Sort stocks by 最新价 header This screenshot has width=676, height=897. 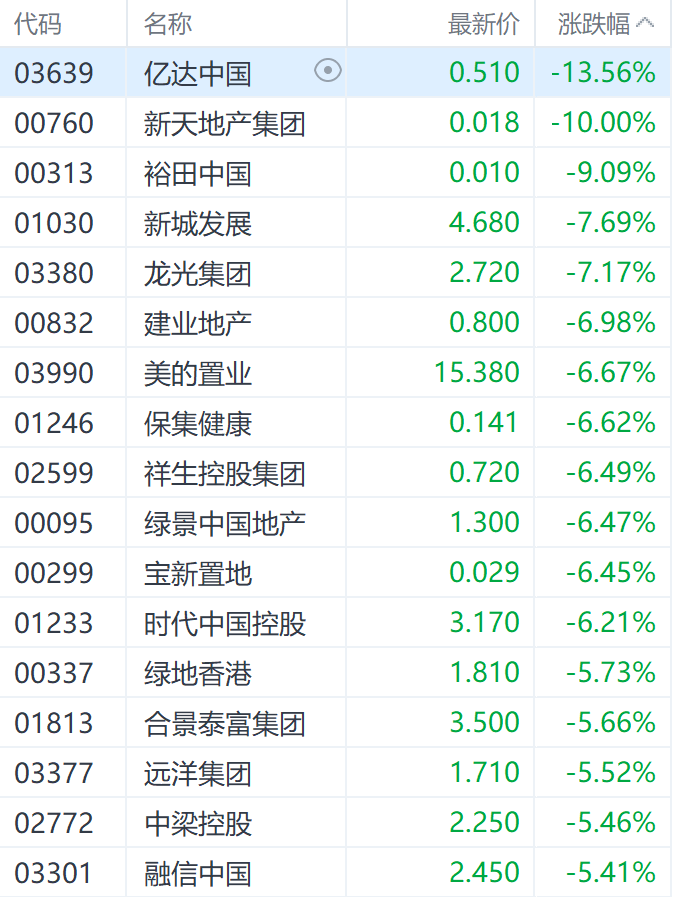483,24
